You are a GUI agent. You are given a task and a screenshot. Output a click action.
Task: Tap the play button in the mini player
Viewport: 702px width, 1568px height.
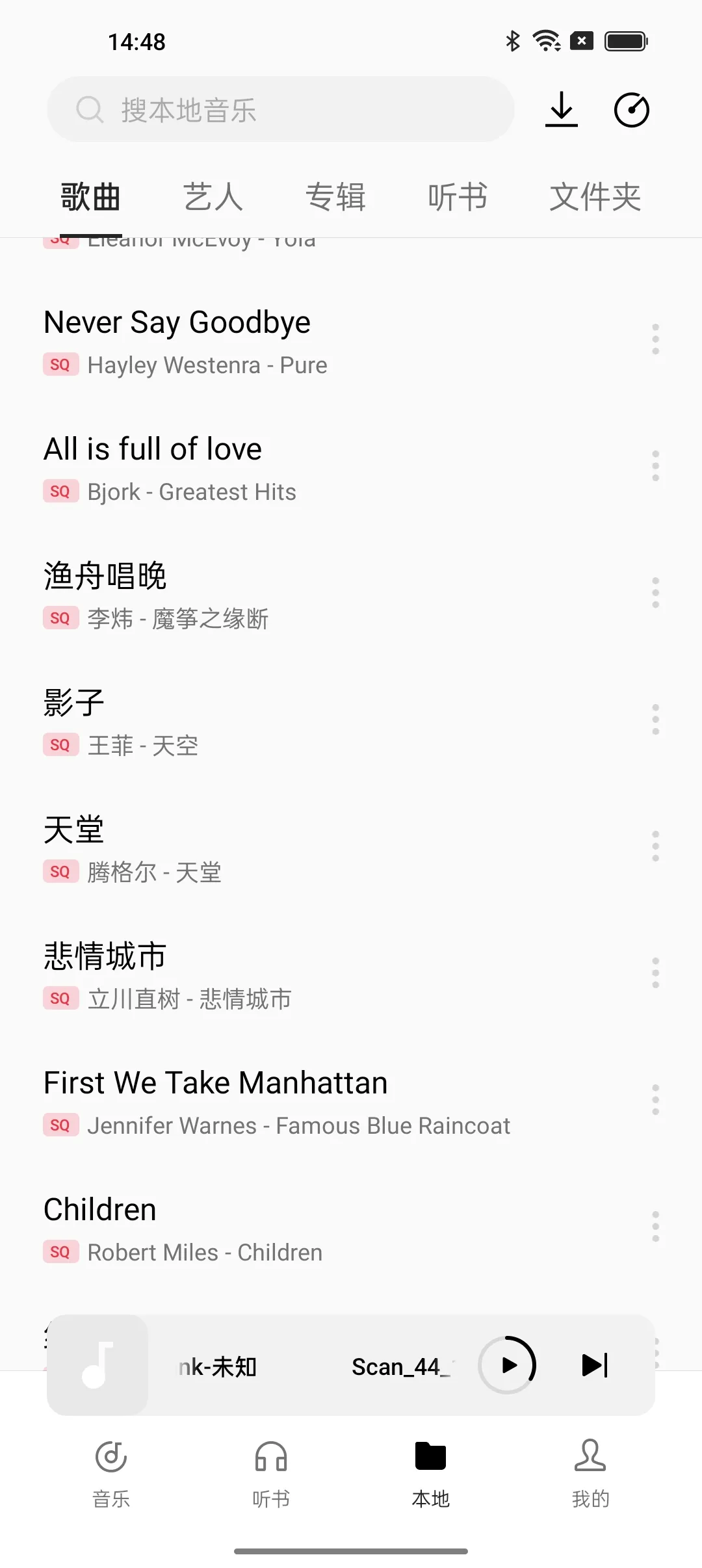[x=508, y=1365]
